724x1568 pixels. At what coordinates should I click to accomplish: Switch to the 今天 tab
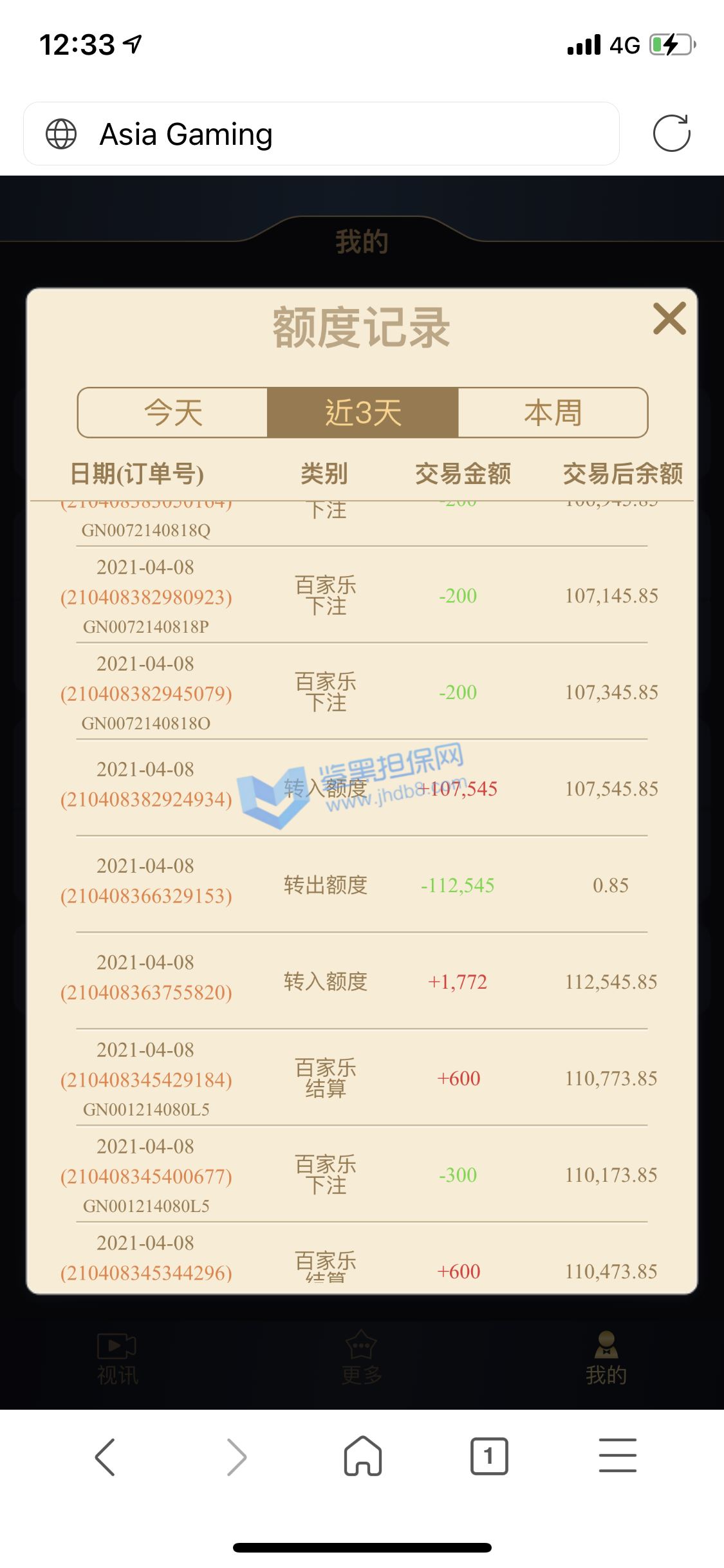pos(172,413)
